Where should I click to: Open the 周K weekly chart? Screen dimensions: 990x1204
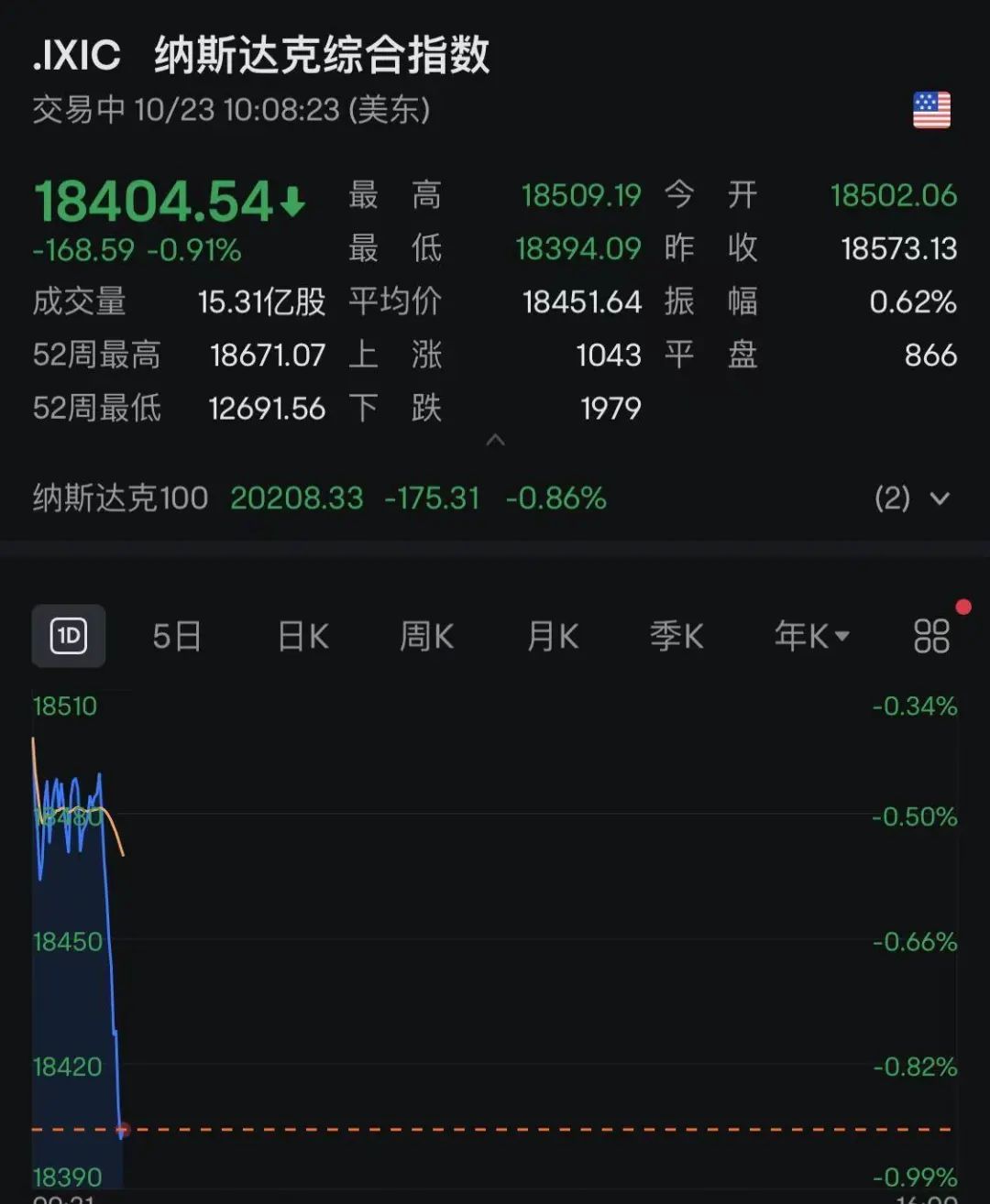(x=427, y=636)
